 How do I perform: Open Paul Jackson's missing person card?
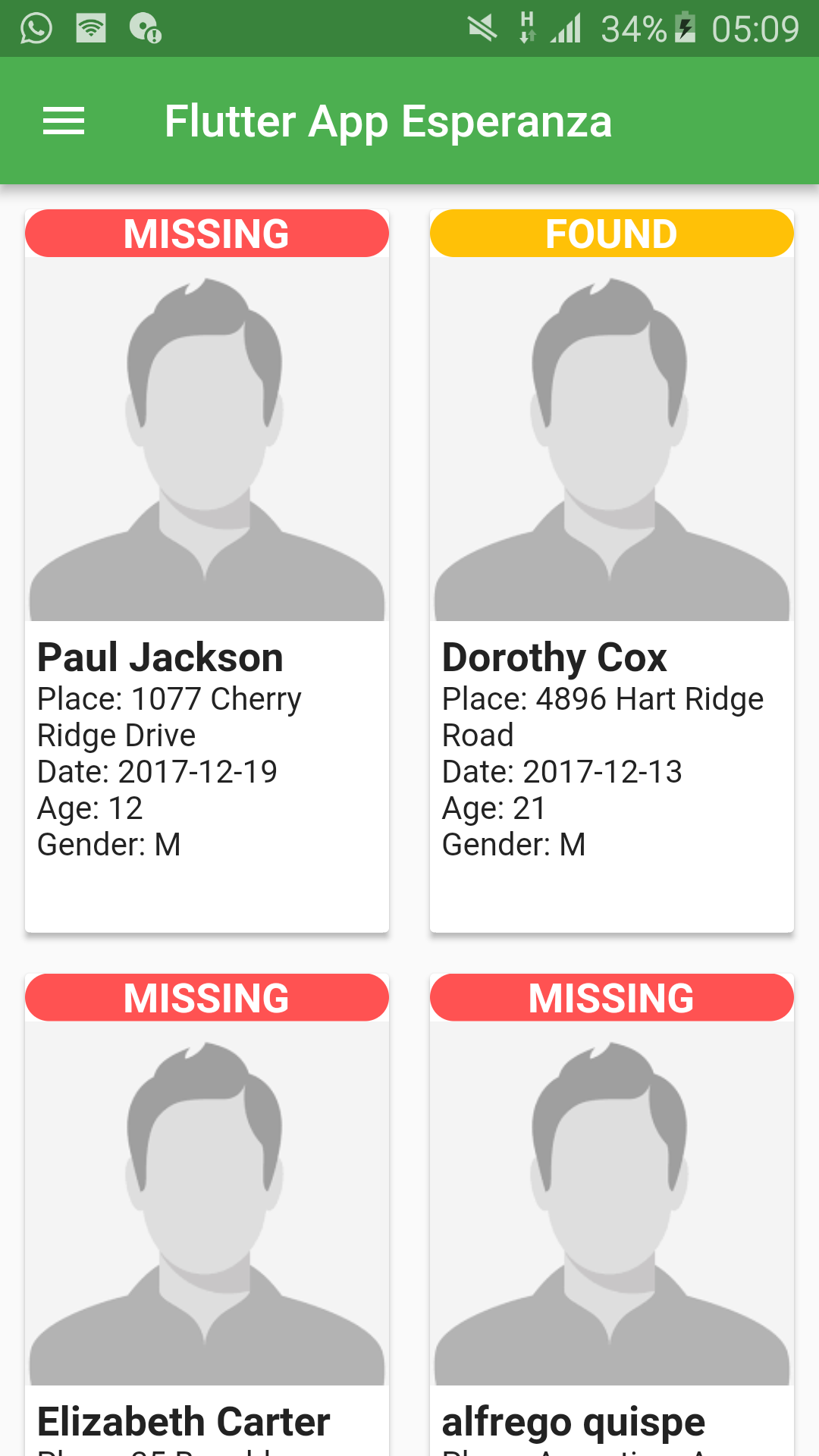[206, 569]
